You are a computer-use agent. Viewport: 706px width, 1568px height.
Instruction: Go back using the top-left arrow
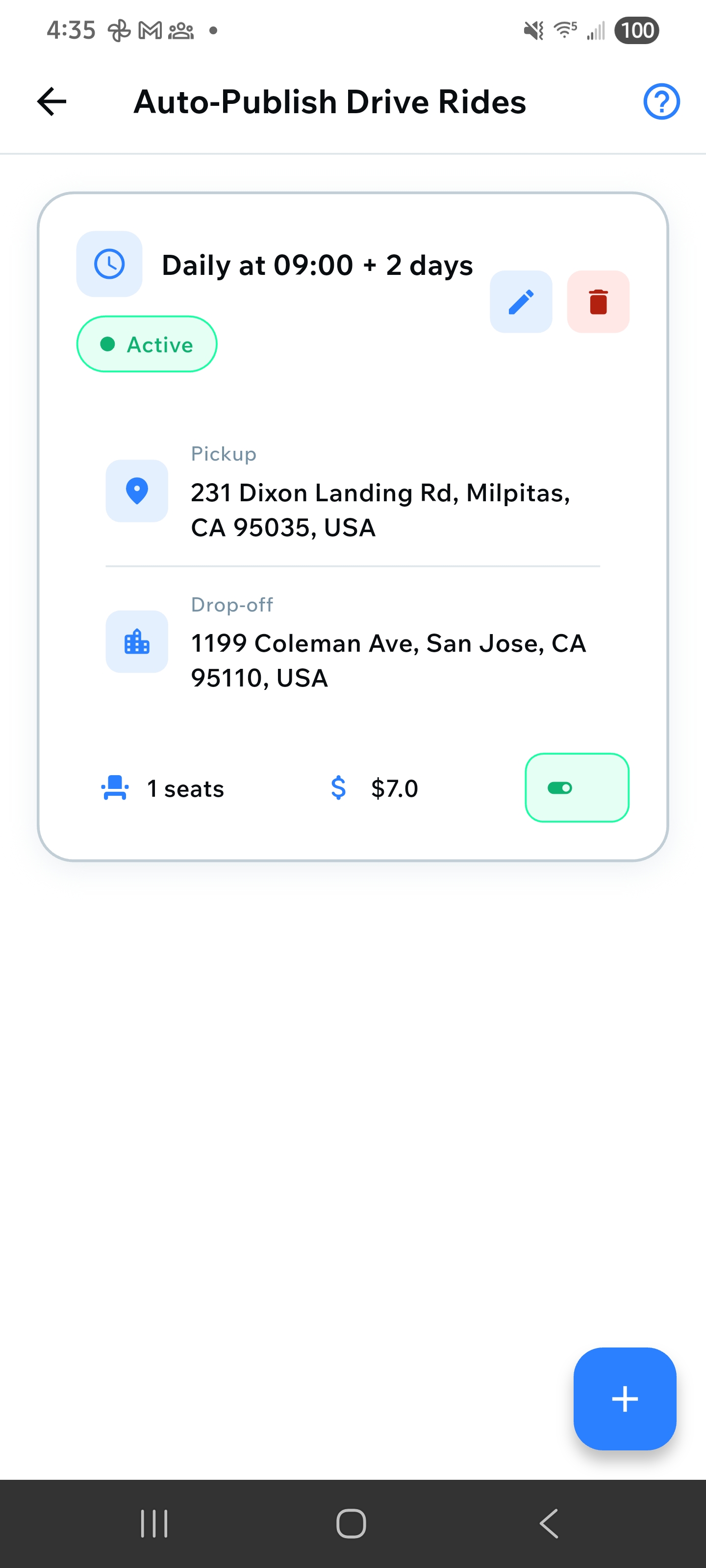coord(51,101)
